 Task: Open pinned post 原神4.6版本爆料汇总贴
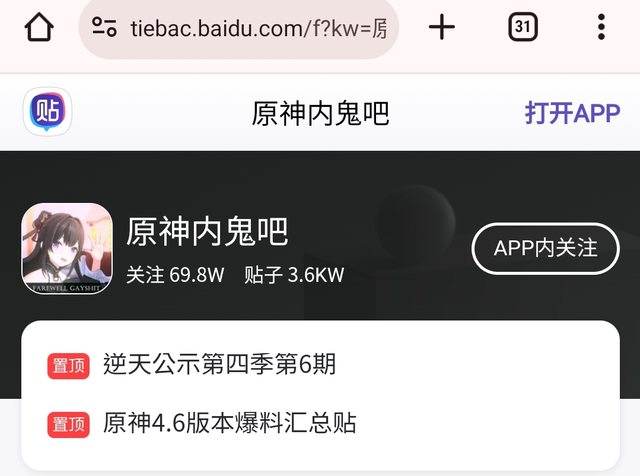(x=229, y=423)
